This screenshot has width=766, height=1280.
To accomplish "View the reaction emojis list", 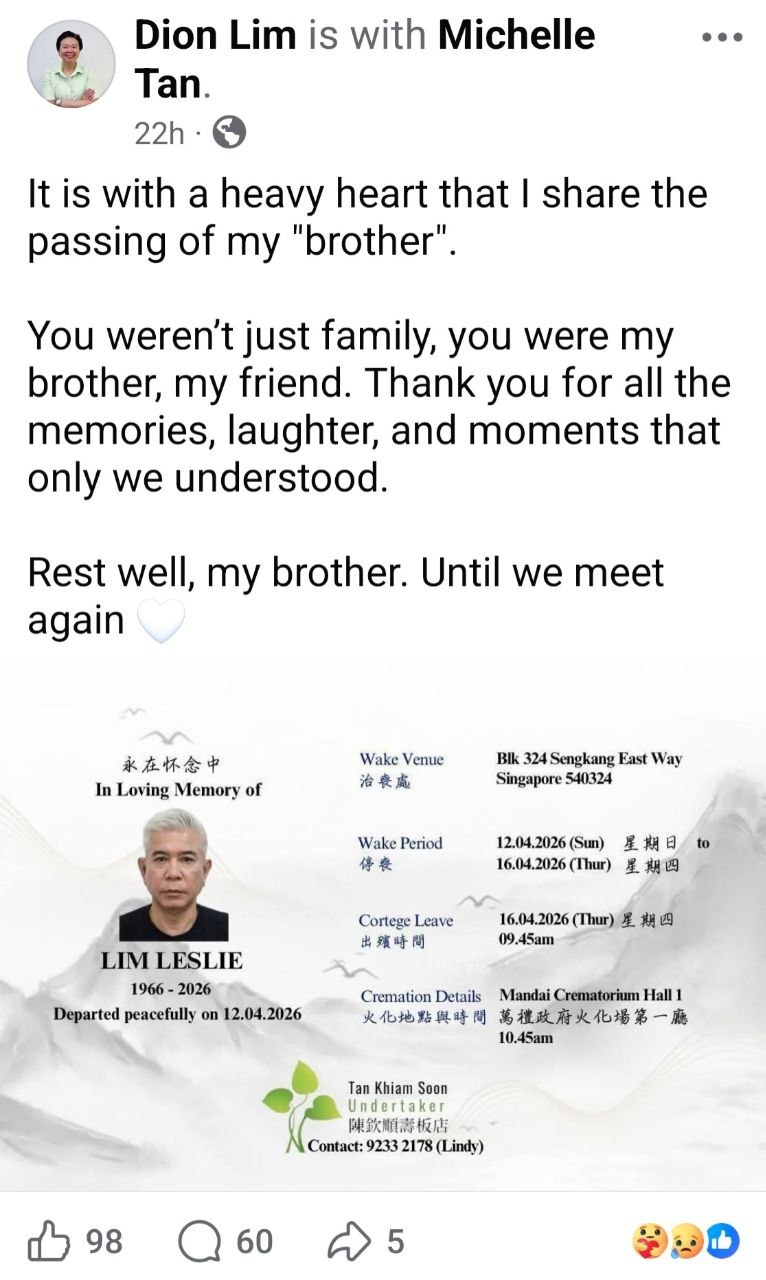I will [x=686, y=1241].
